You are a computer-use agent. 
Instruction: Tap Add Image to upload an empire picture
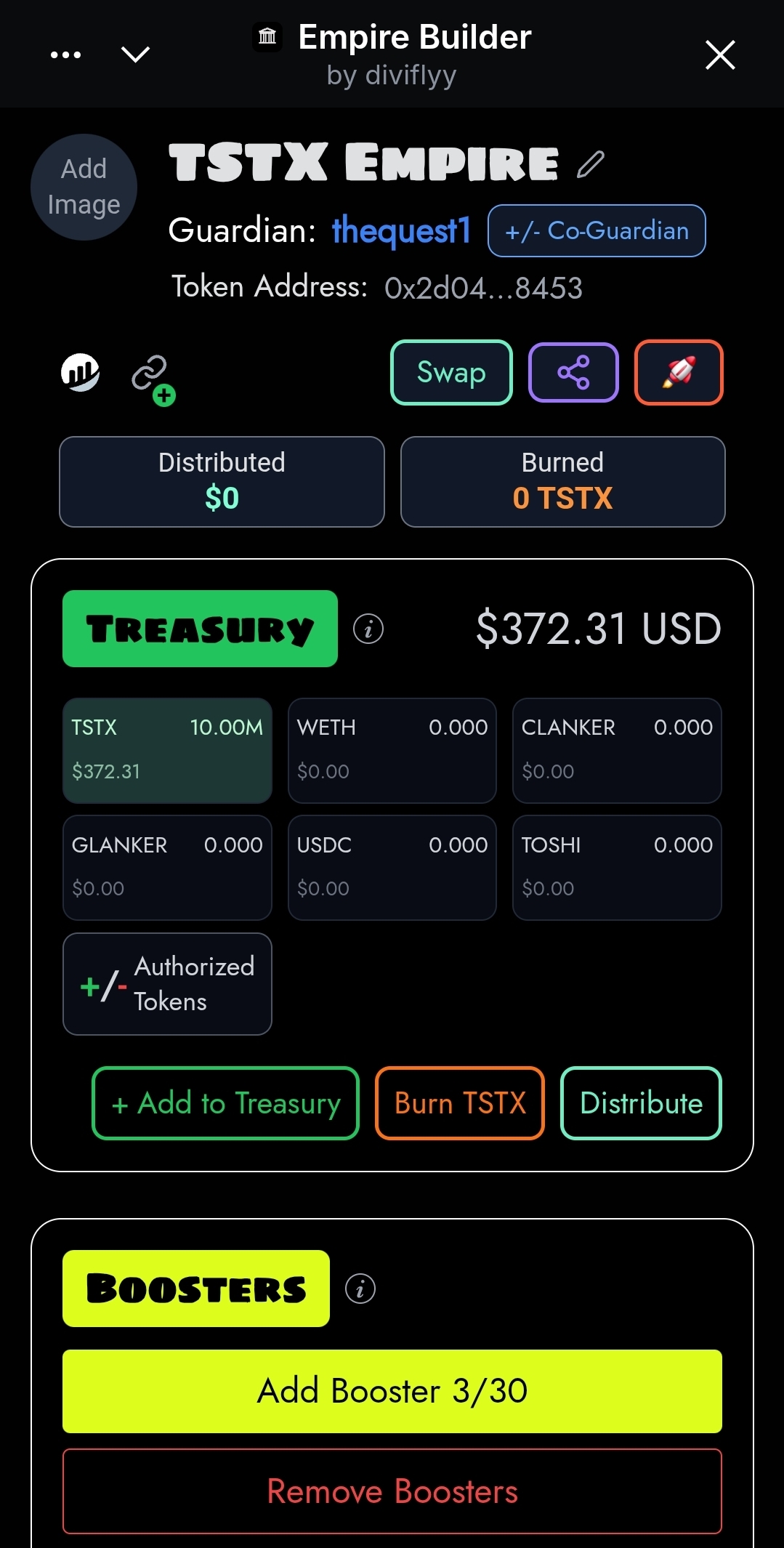point(84,187)
